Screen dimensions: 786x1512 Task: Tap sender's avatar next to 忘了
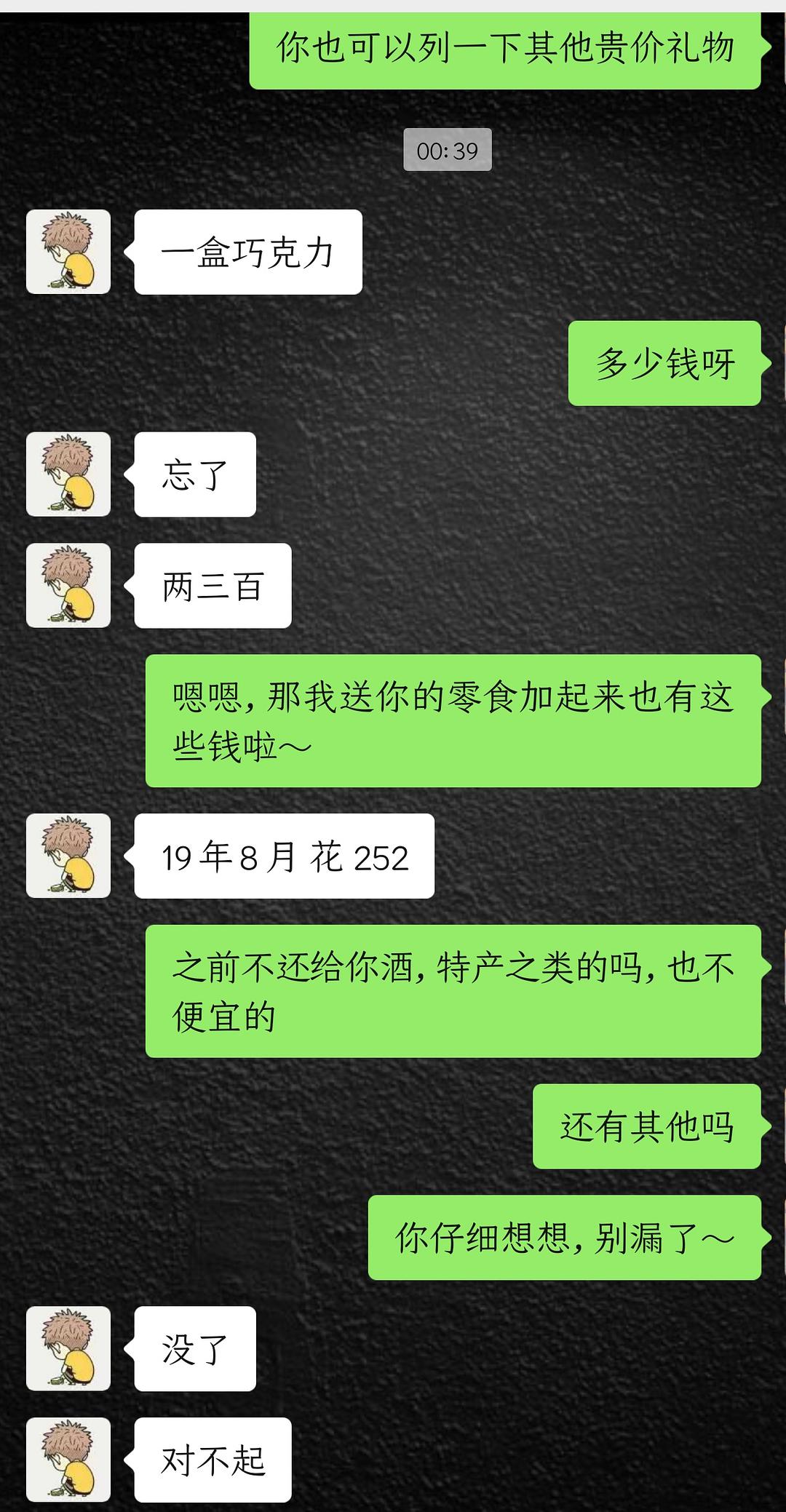[68, 474]
